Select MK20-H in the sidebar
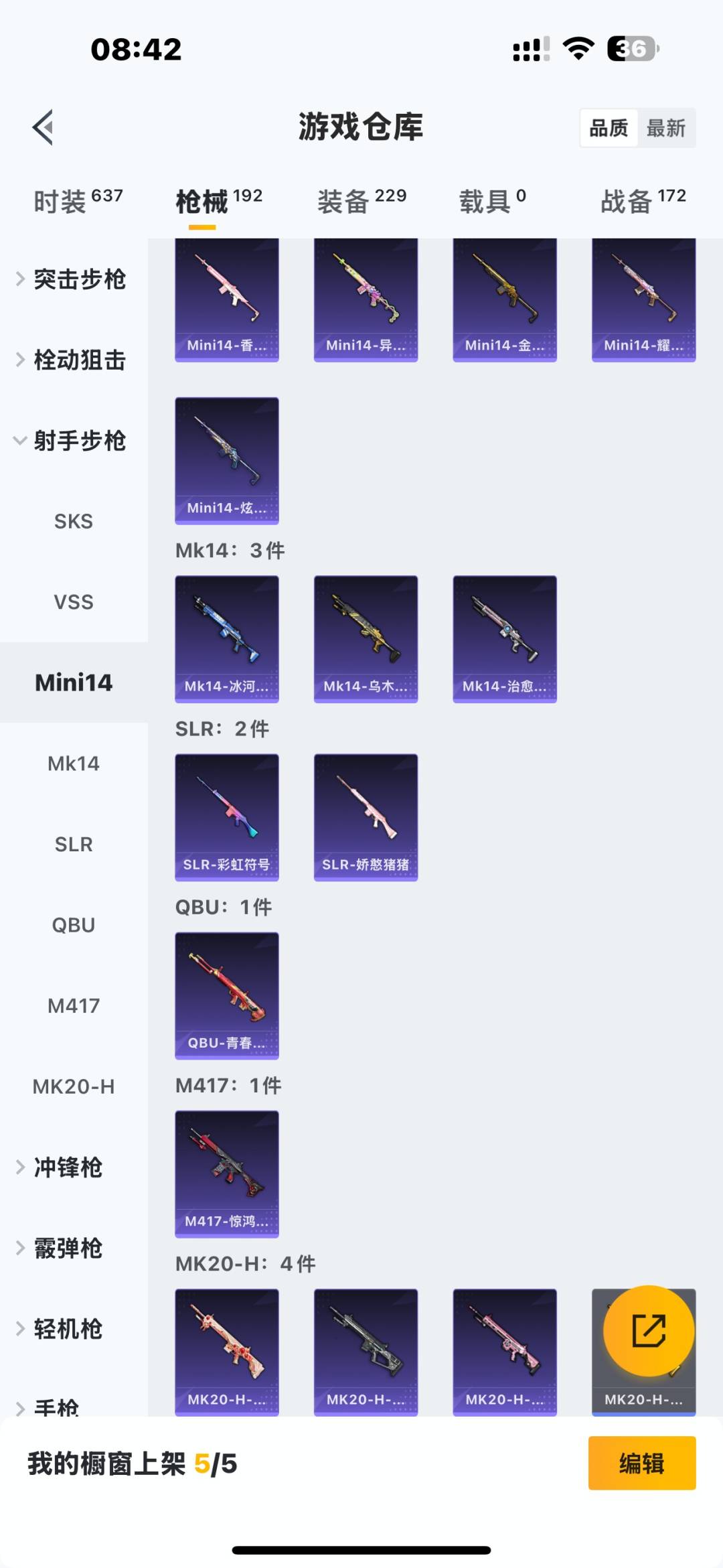 (x=74, y=1086)
